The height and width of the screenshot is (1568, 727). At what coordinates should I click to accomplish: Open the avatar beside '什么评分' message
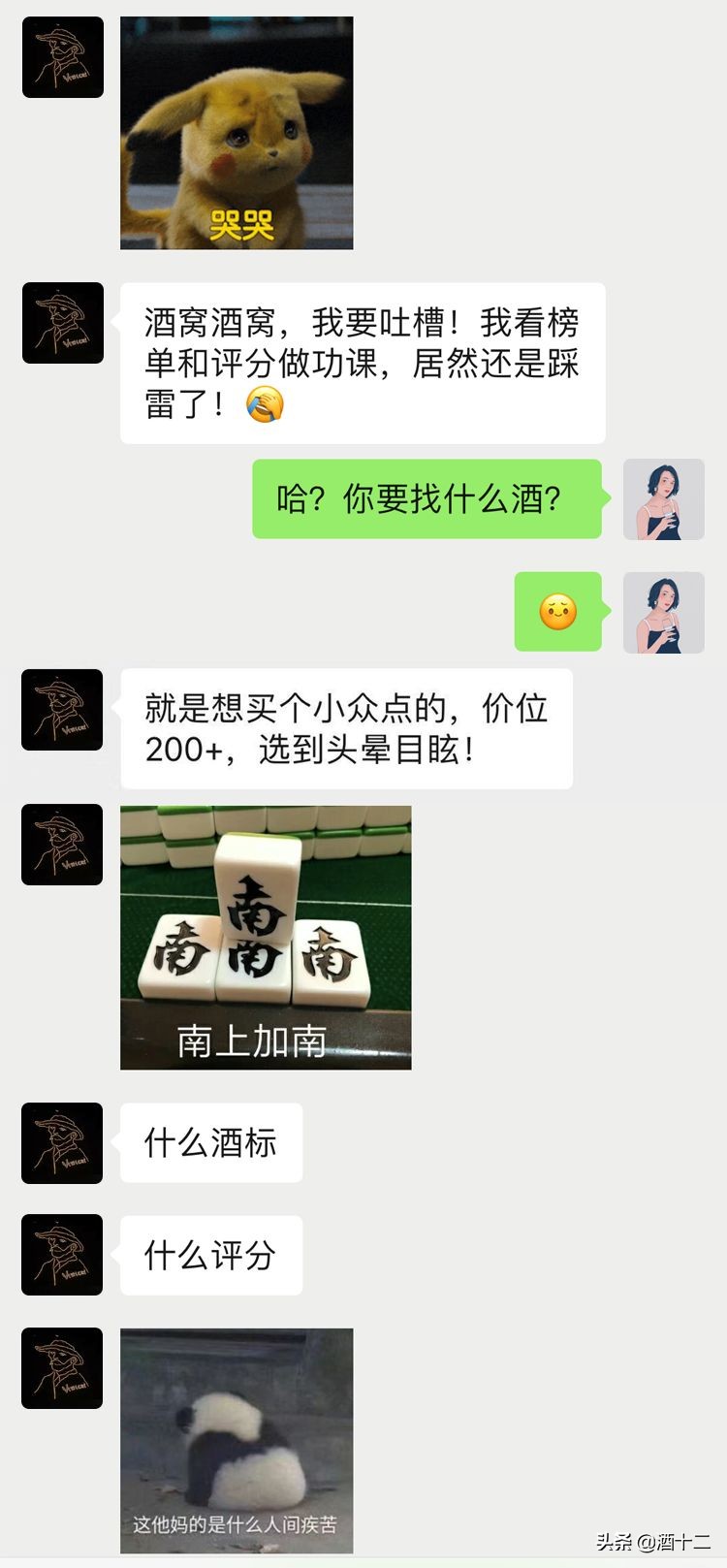[62, 1255]
